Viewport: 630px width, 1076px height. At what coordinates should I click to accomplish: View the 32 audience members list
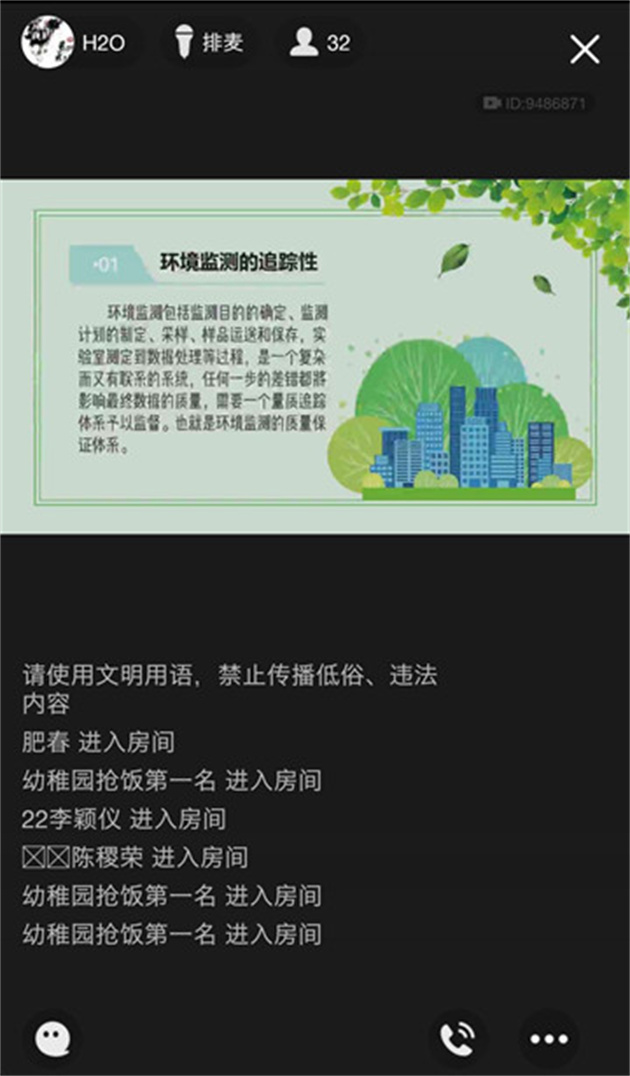click(320, 43)
